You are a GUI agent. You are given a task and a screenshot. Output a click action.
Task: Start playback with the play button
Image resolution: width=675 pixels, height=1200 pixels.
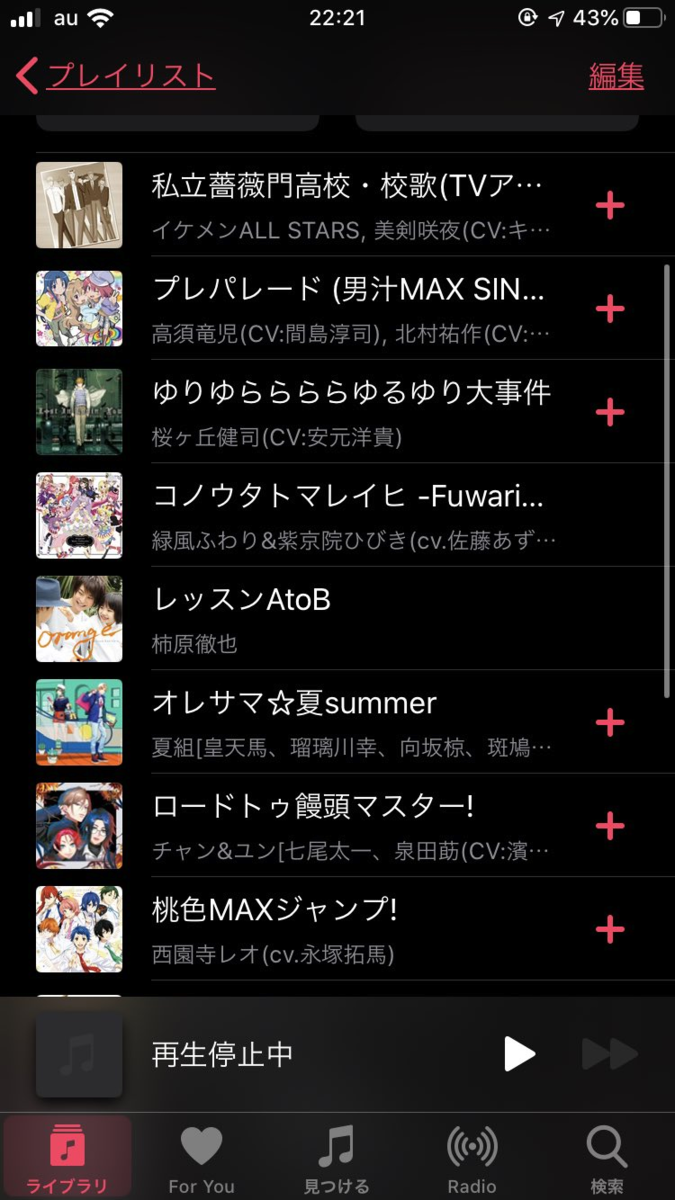(x=519, y=1054)
